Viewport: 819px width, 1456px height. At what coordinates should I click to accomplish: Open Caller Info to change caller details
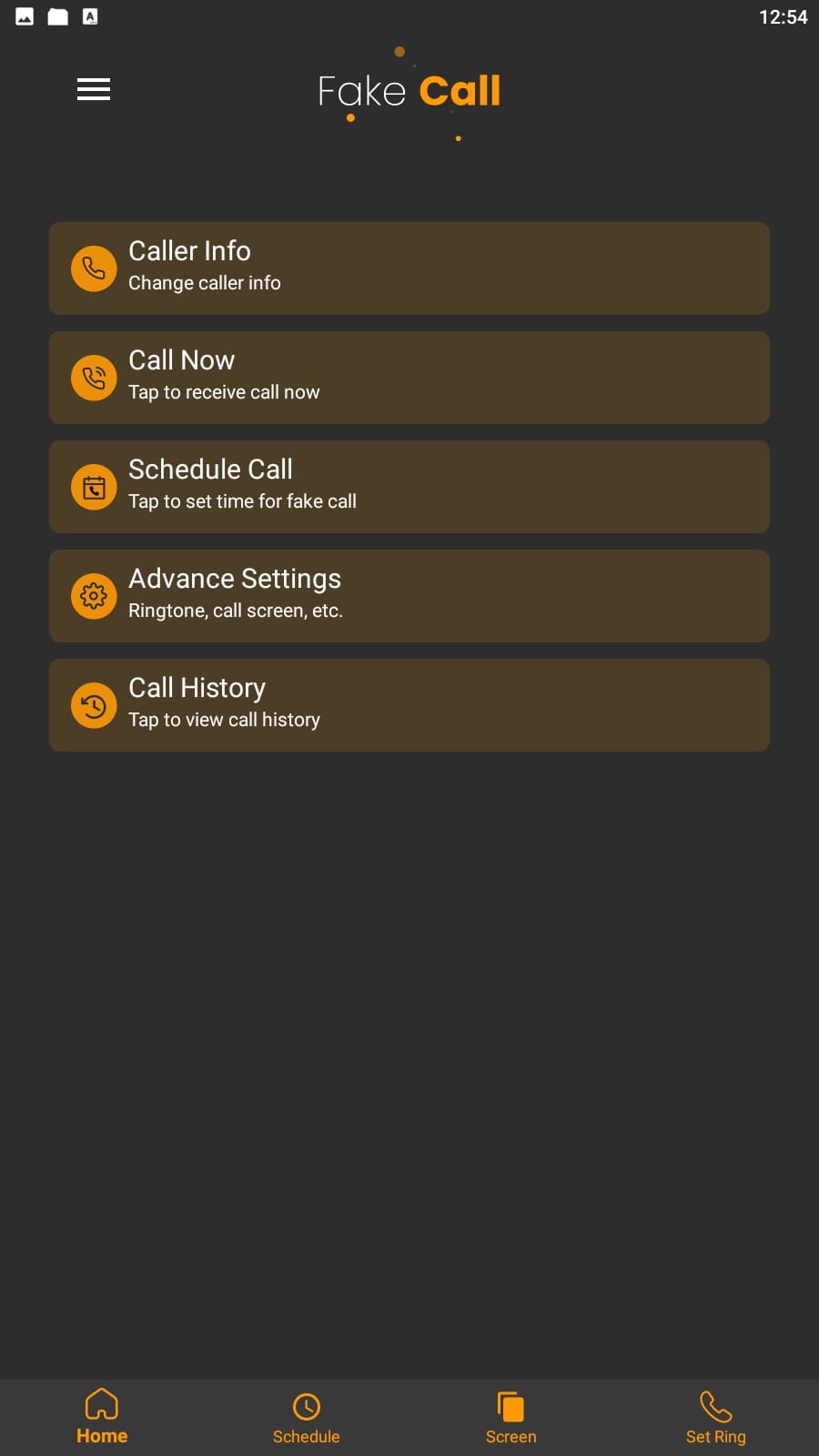(409, 268)
